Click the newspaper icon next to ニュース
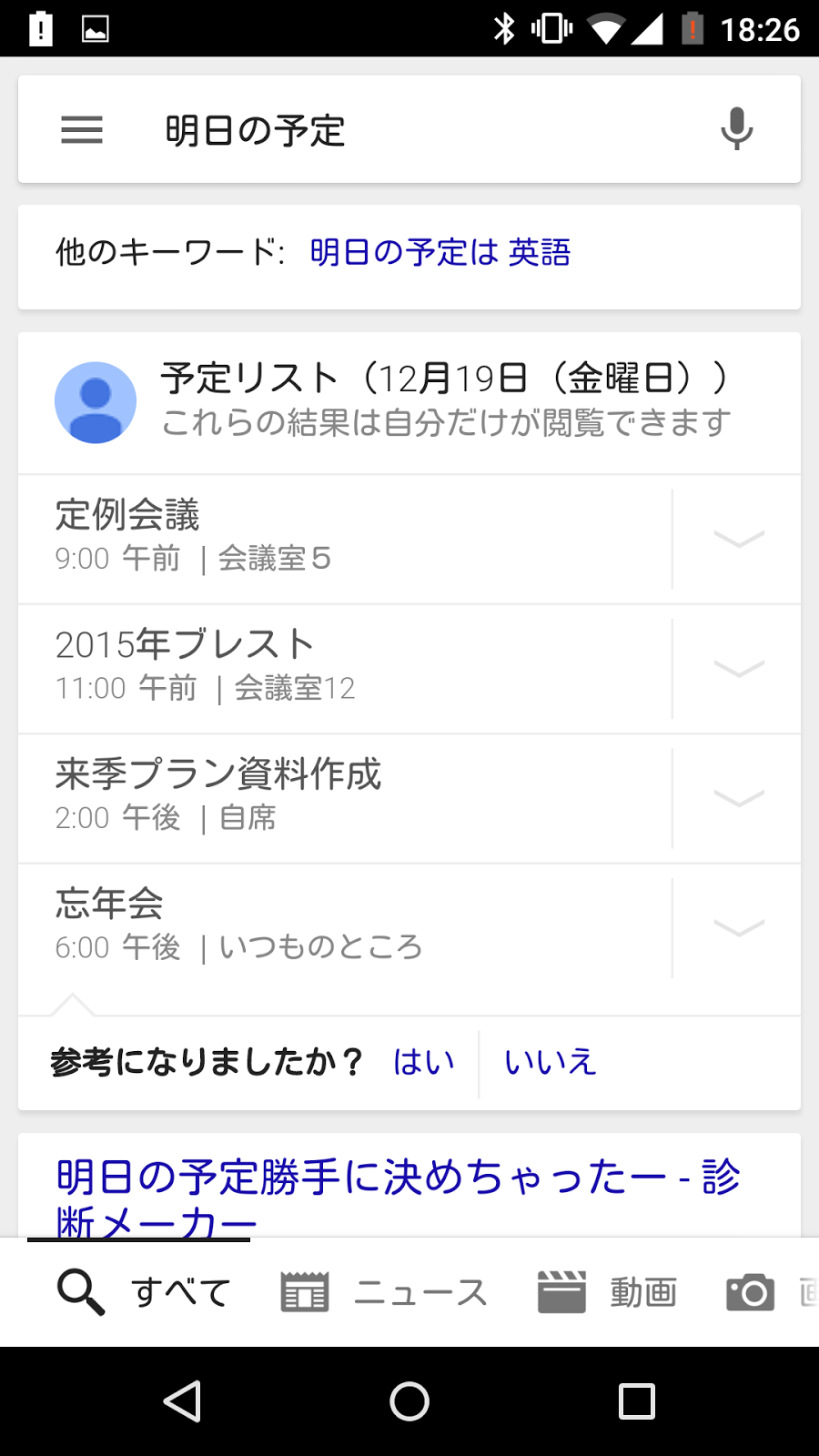This screenshot has width=819, height=1456. [x=304, y=1289]
